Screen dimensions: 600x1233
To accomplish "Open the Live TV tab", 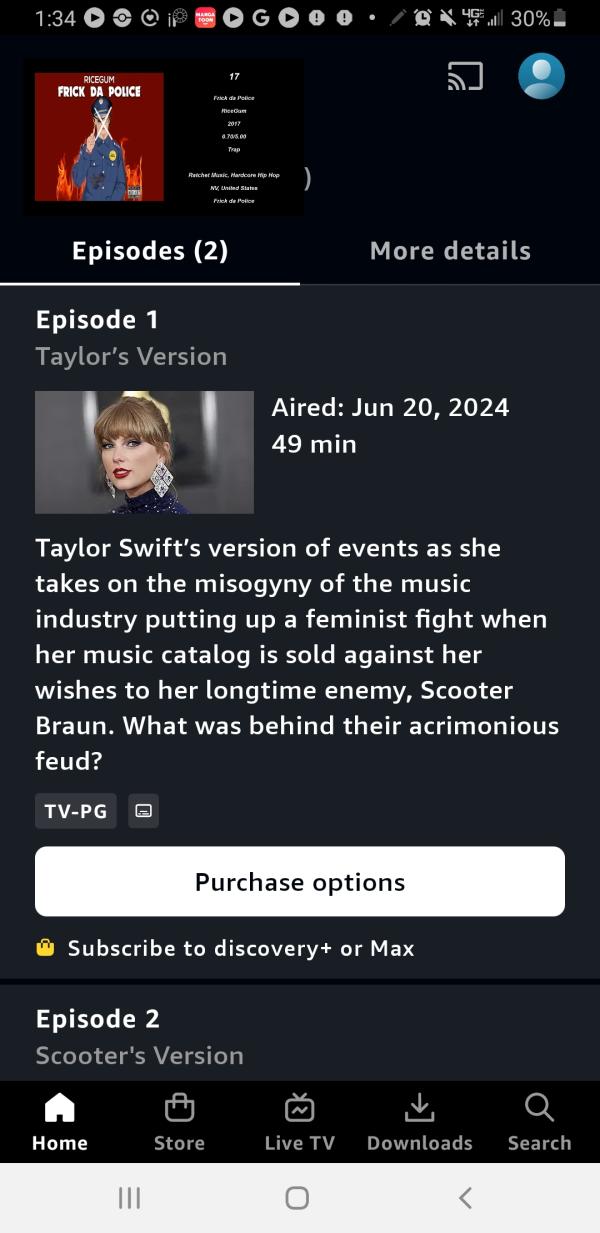I will click(299, 1122).
